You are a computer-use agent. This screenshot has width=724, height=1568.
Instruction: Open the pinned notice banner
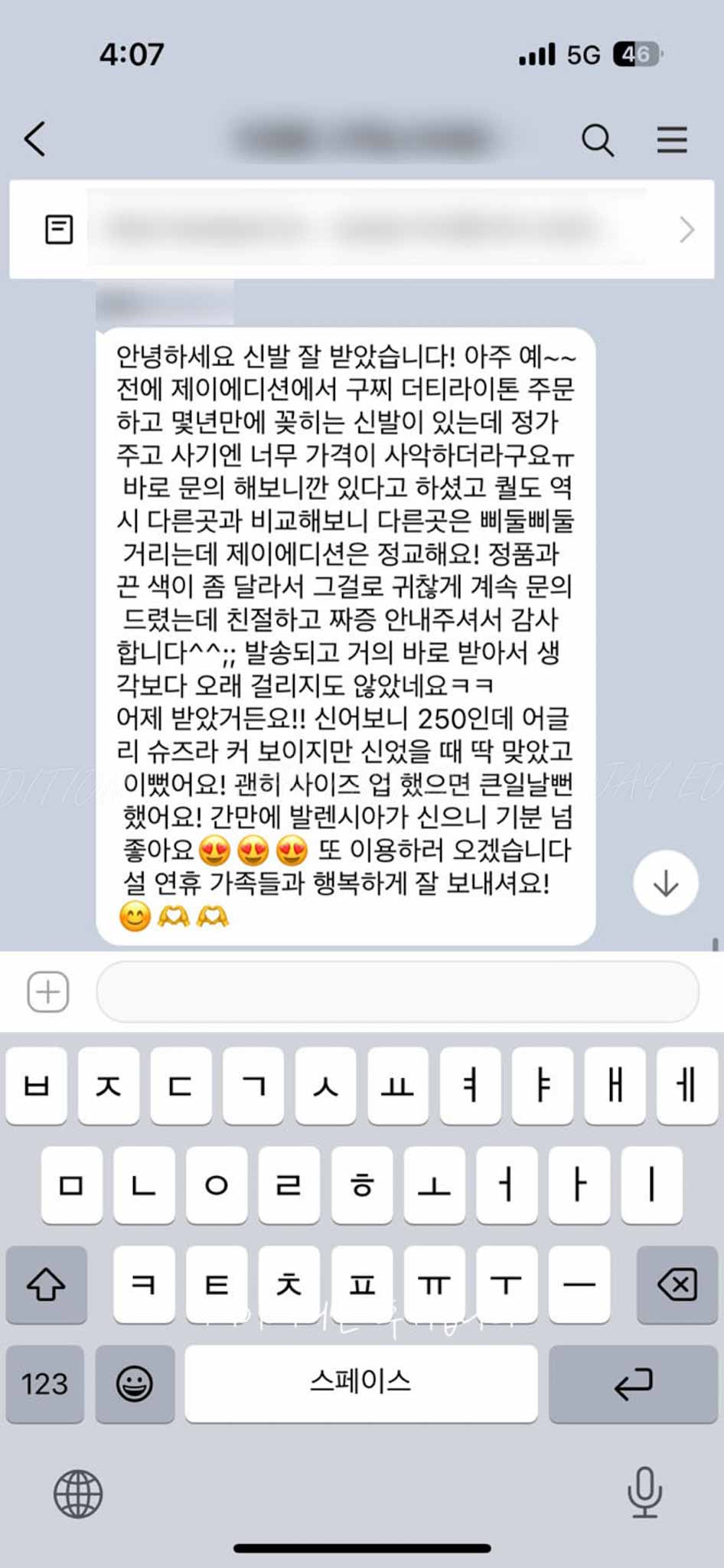pyautogui.click(x=361, y=229)
